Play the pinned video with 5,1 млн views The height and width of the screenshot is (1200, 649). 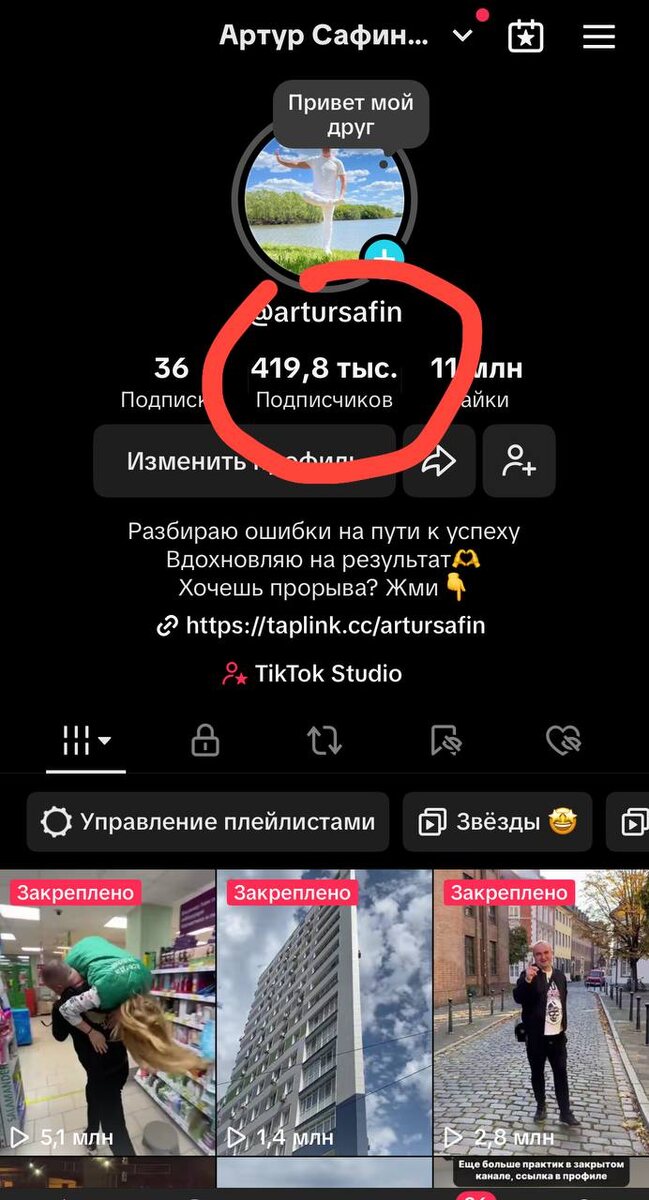pos(107,1012)
